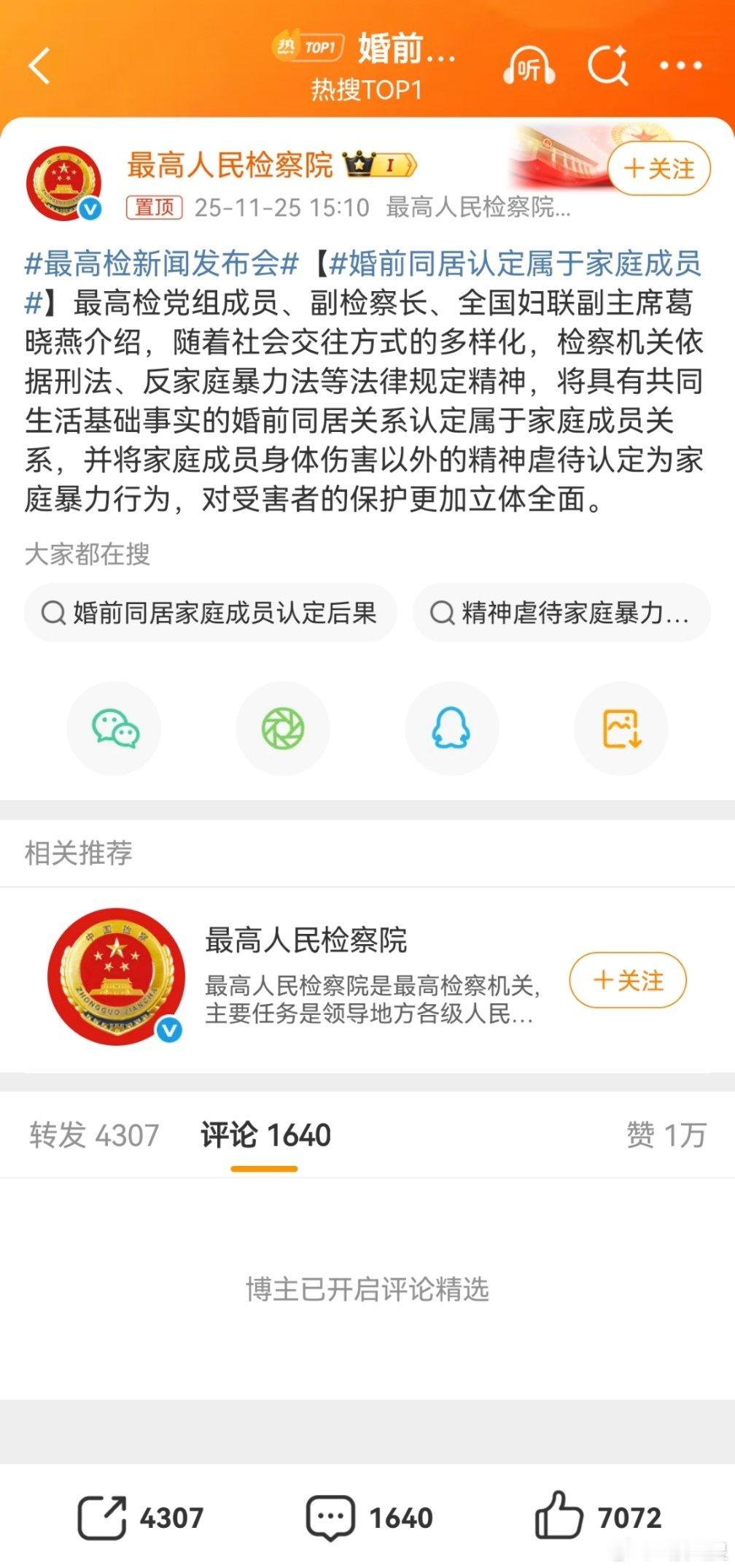The width and height of the screenshot is (735, 1568).
Task: Follow 最高人民检察院 via top 关注 button
Action: pyautogui.click(x=659, y=168)
